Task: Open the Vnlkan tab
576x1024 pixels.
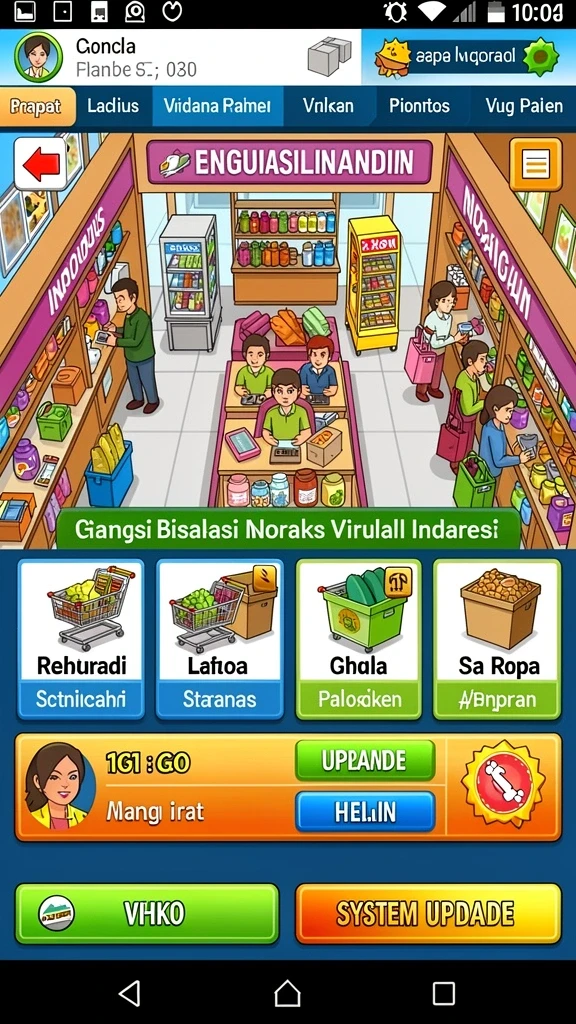Action: point(328,106)
